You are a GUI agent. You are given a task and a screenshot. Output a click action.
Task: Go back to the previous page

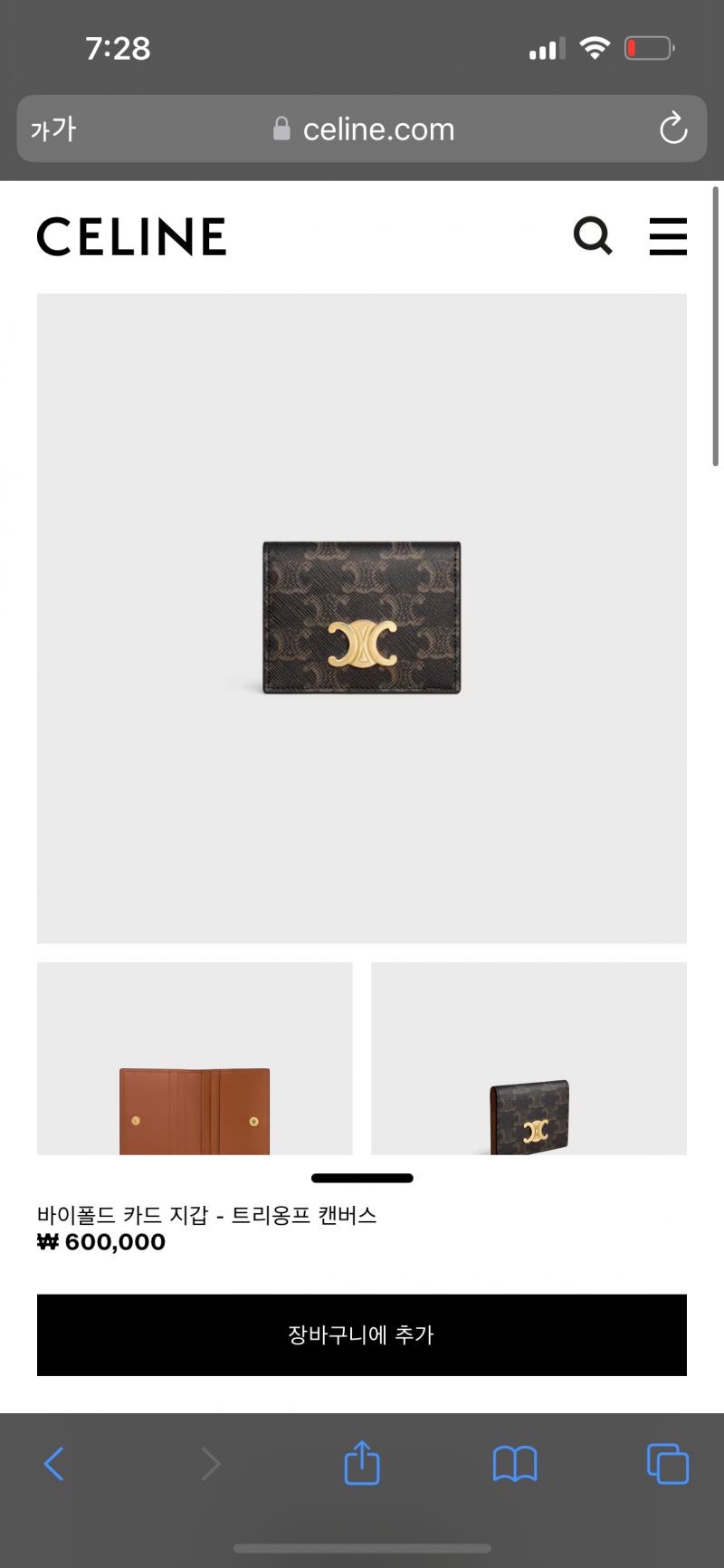[x=54, y=1463]
